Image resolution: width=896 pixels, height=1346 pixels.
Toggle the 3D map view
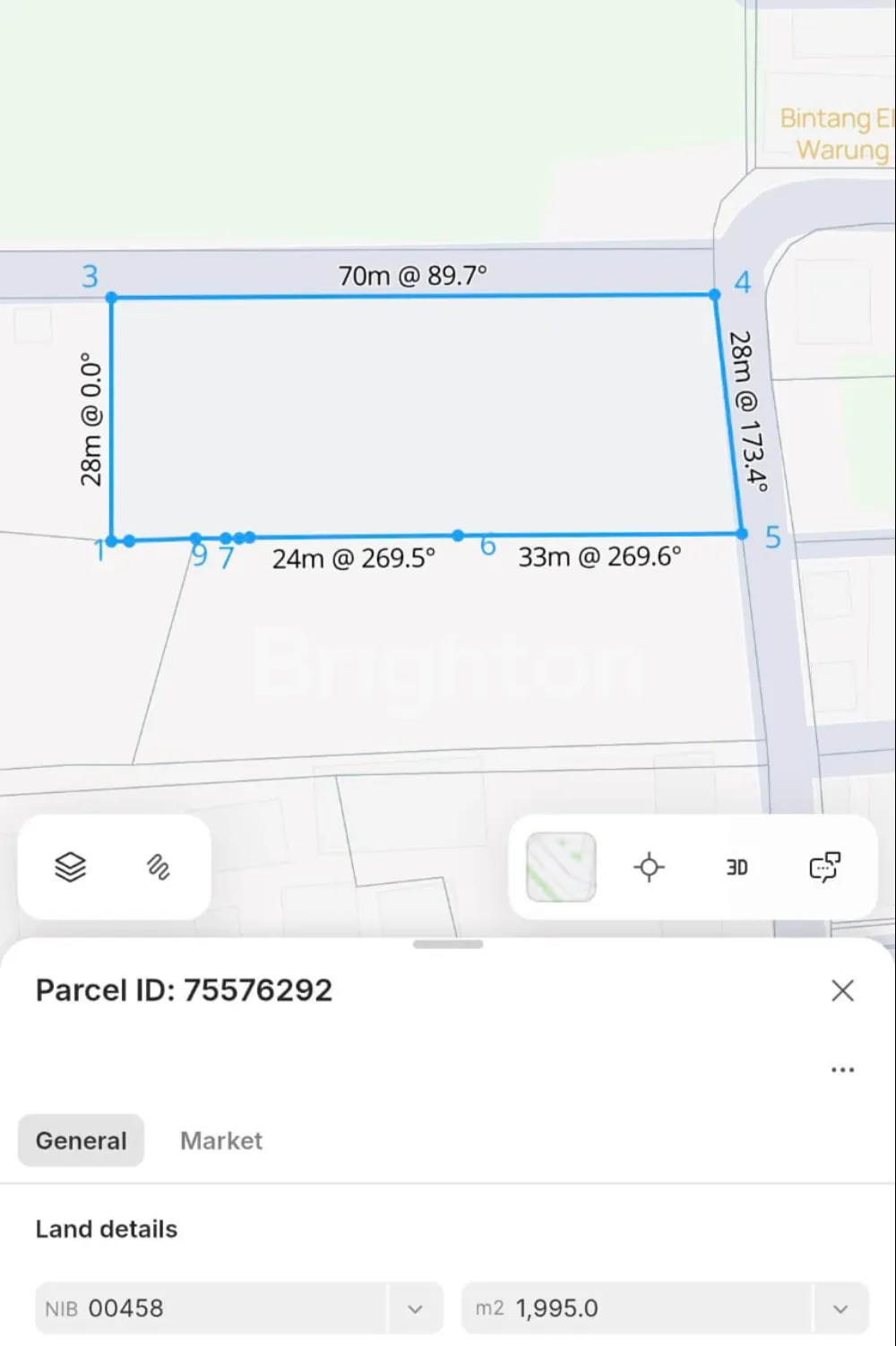[x=737, y=867]
